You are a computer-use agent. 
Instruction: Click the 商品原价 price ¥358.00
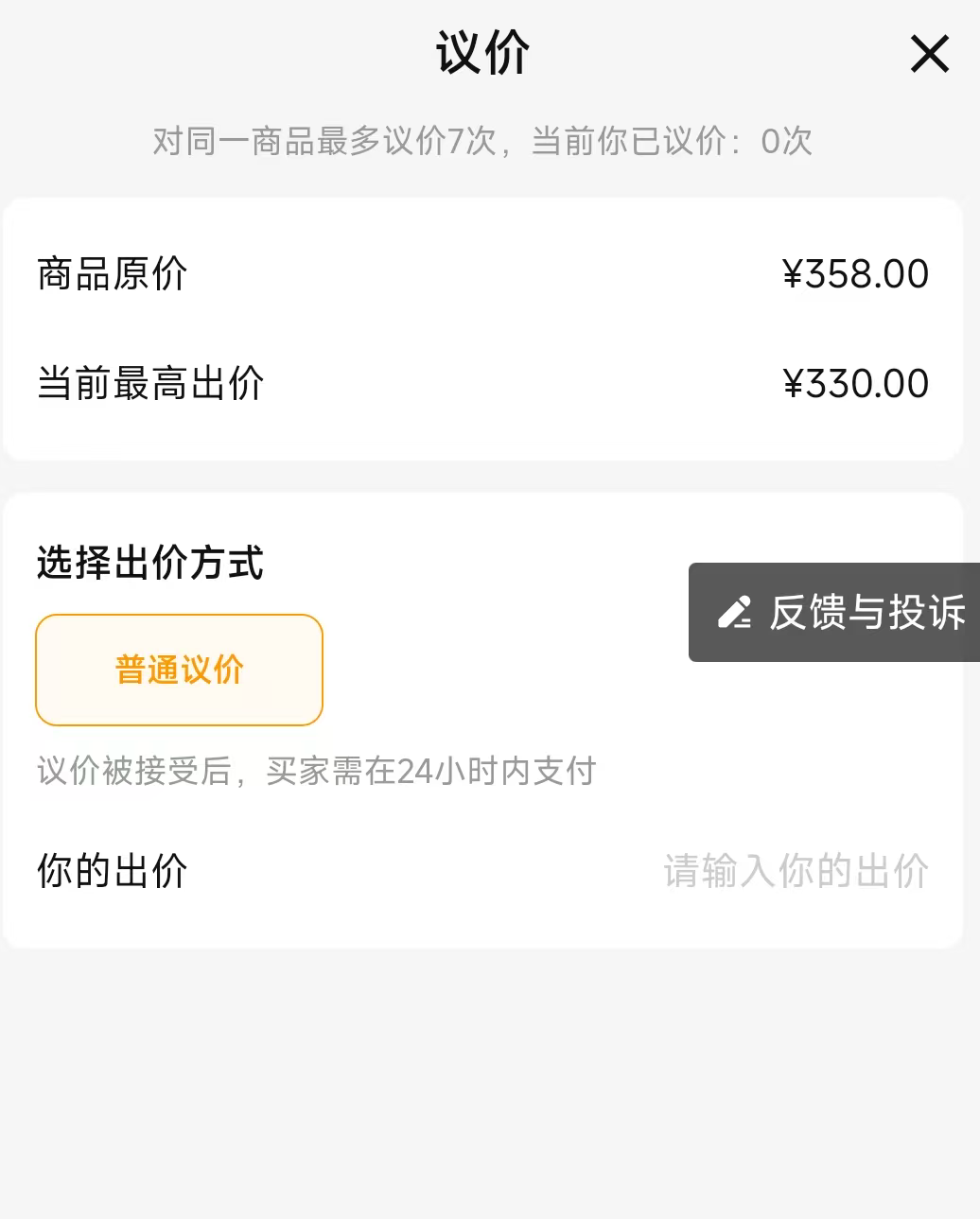[854, 272]
